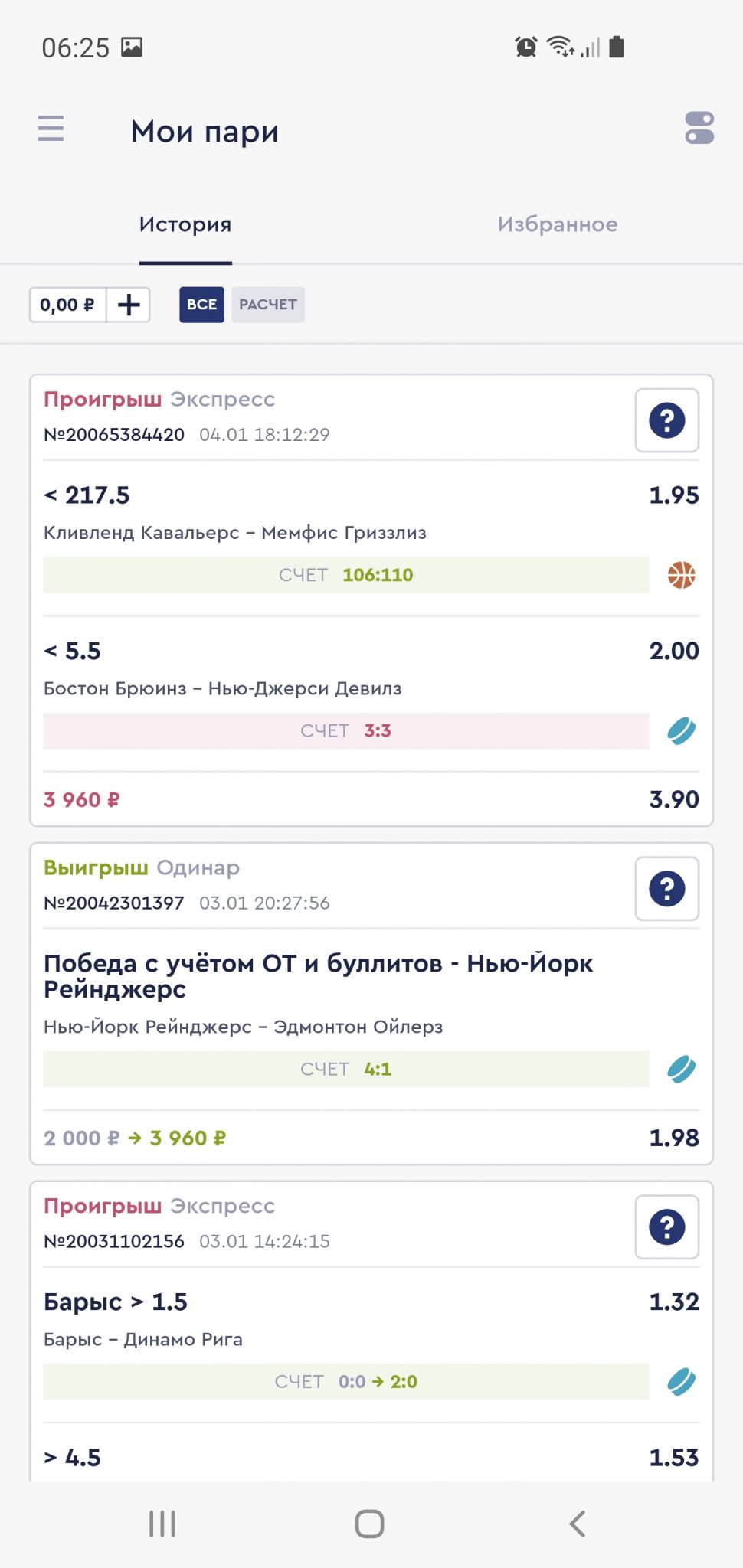Screen dimensions: 743x1568
Task: Select the ВСЕ filter chip
Action: pyautogui.click(x=201, y=305)
